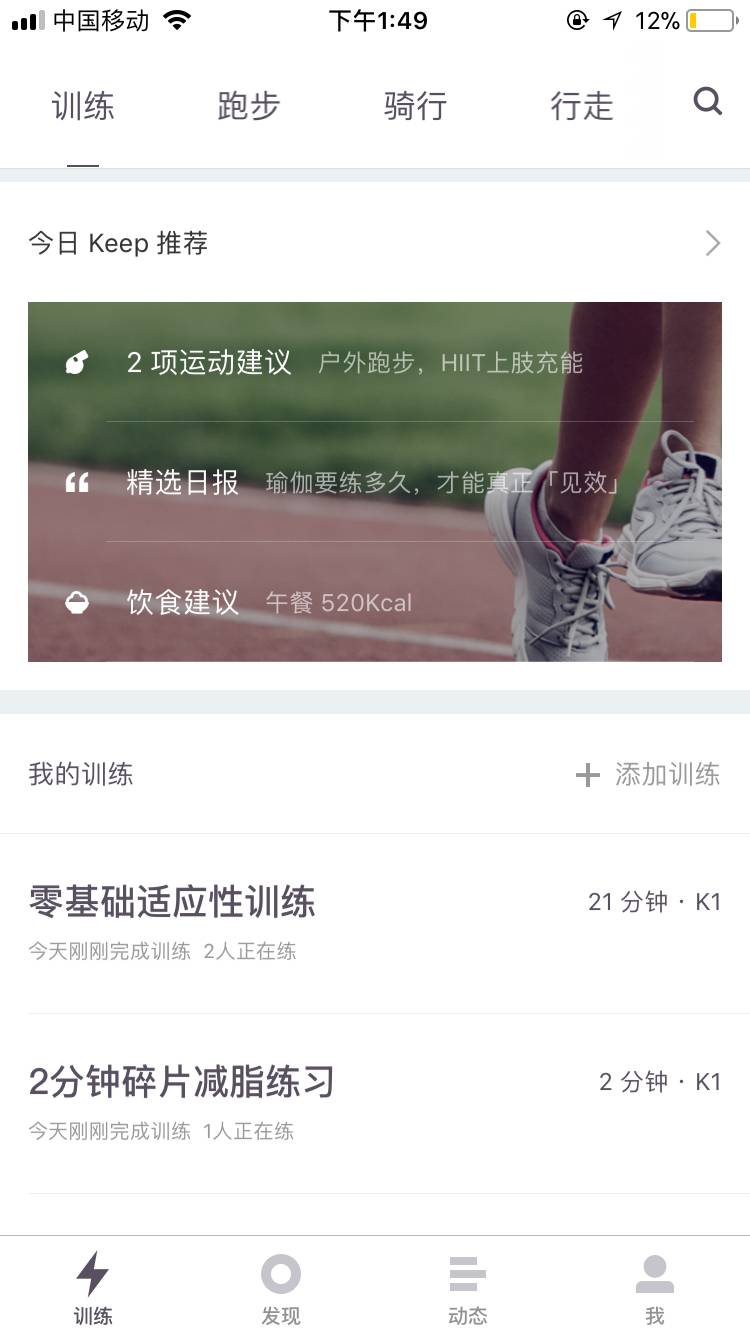750x1334 pixels.
Task: Go to the 发现 bottom tab
Action: pyautogui.click(x=281, y=1288)
